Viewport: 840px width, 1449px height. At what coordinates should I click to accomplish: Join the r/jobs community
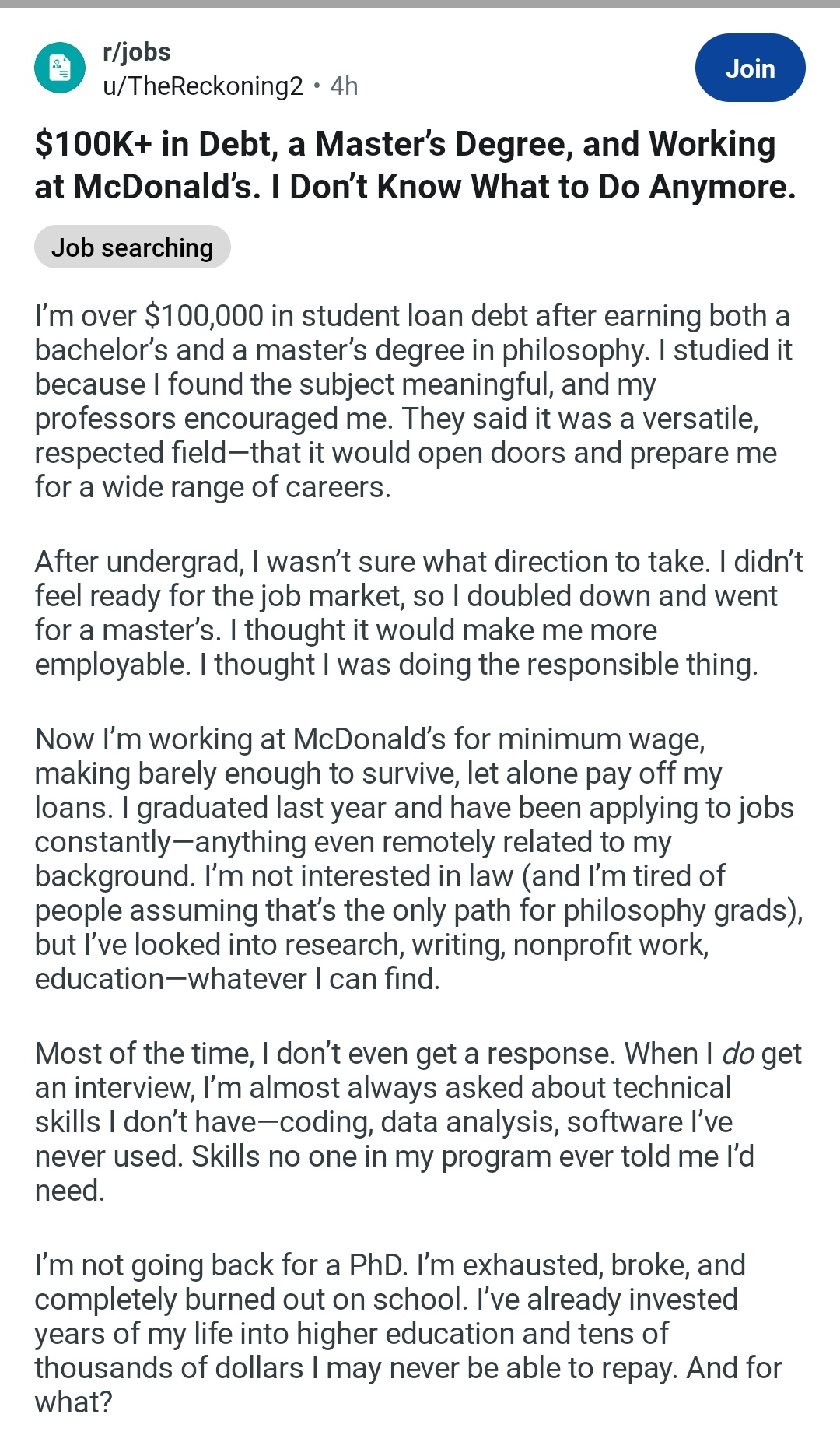(750, 68)
